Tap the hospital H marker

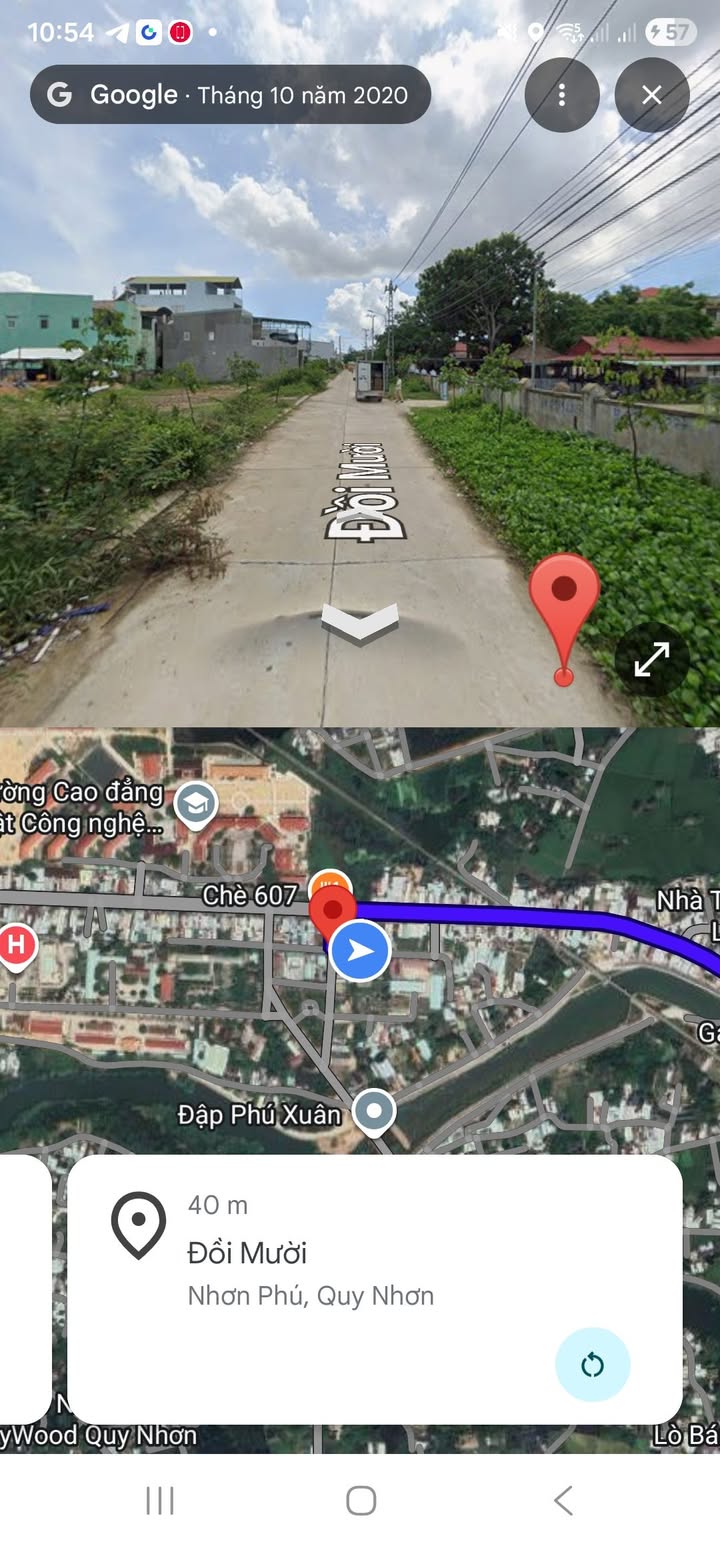[17, 945]
